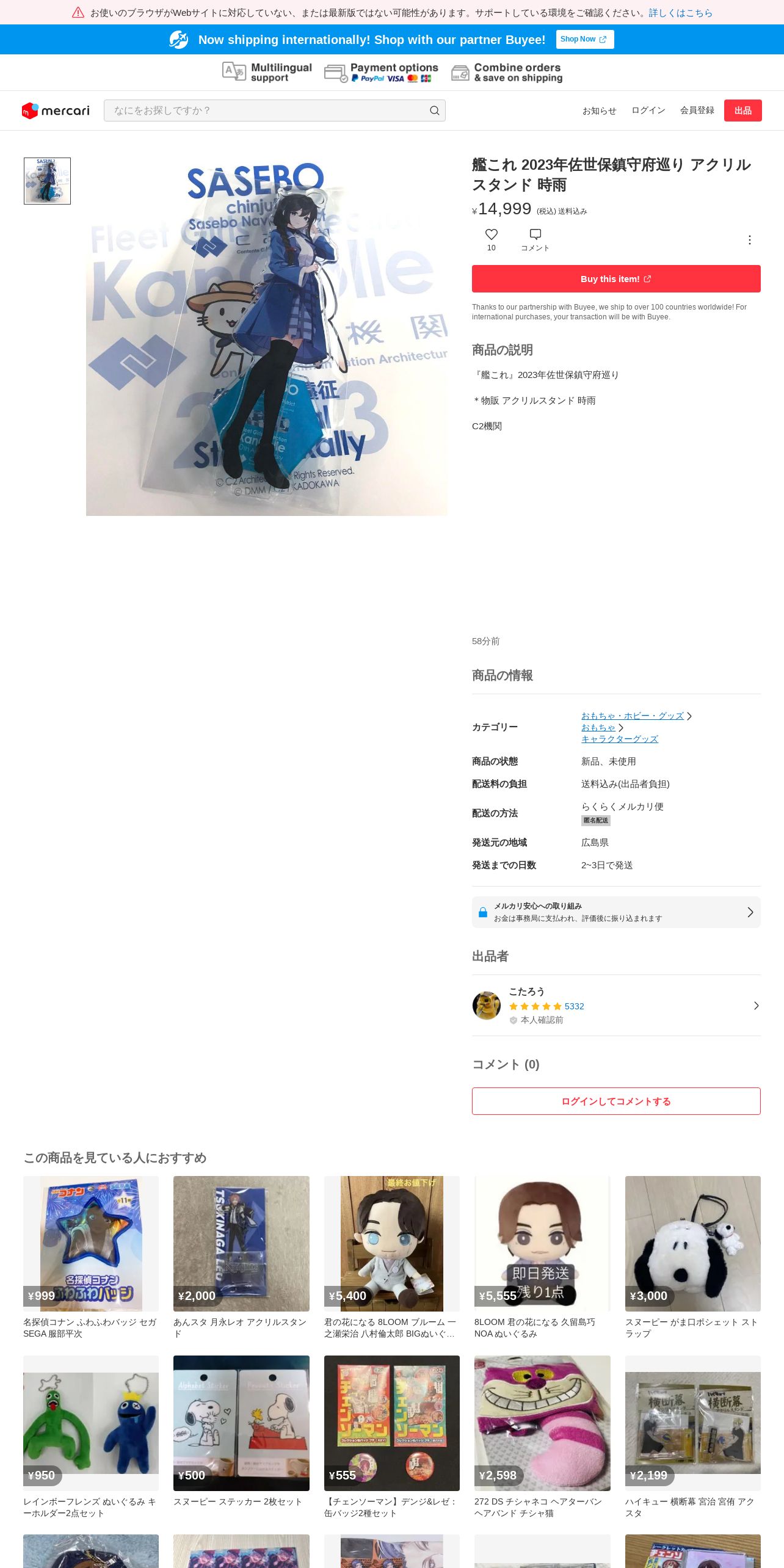Image resolution: width=784 pixels, height=1568 pixels.
Task: Open 名探偵コナン ふわふわバッジ product card
Action: coord(91,1258)
